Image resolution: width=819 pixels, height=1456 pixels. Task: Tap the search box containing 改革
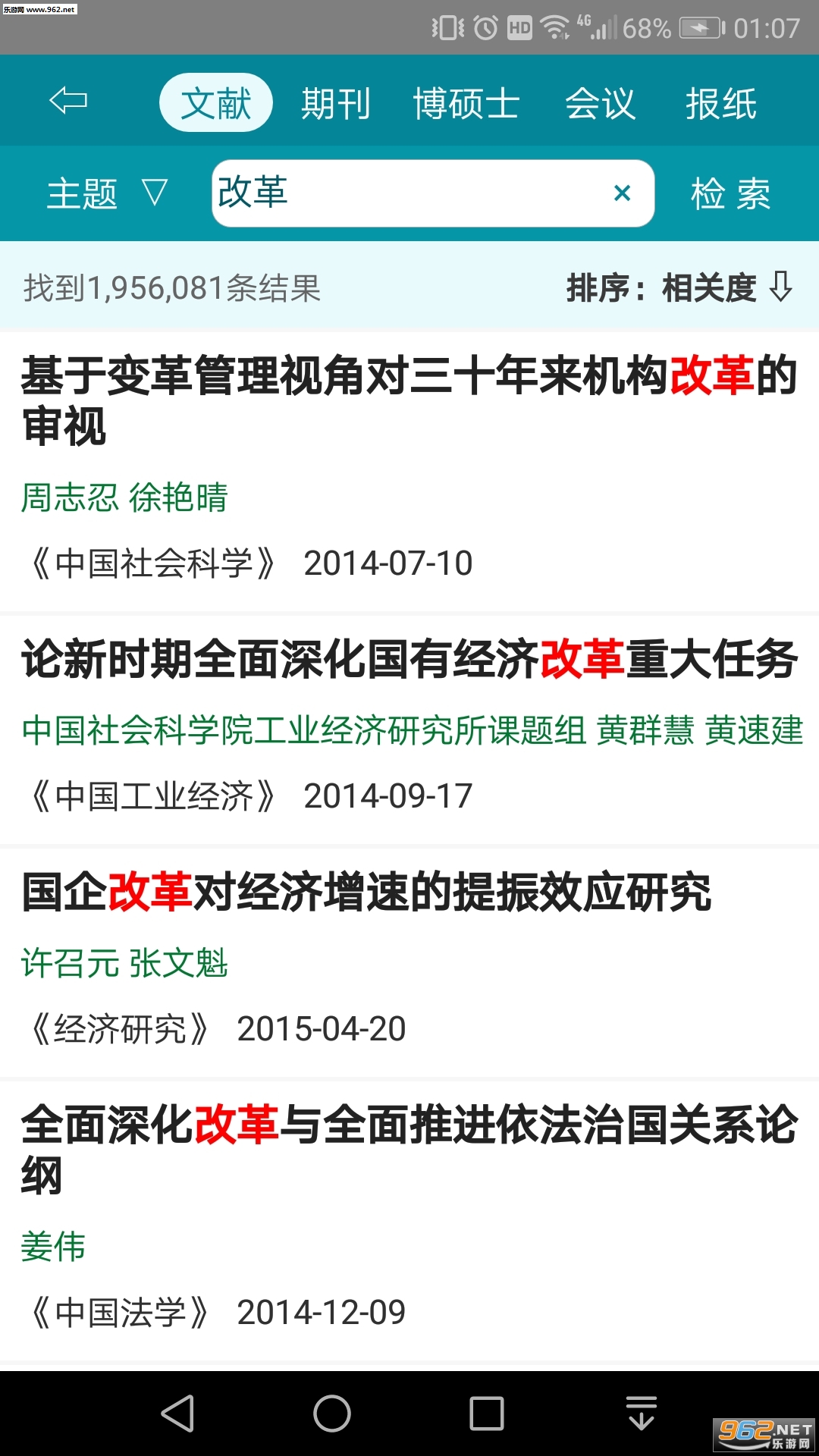pyautogui.click(x=409, y=193)
